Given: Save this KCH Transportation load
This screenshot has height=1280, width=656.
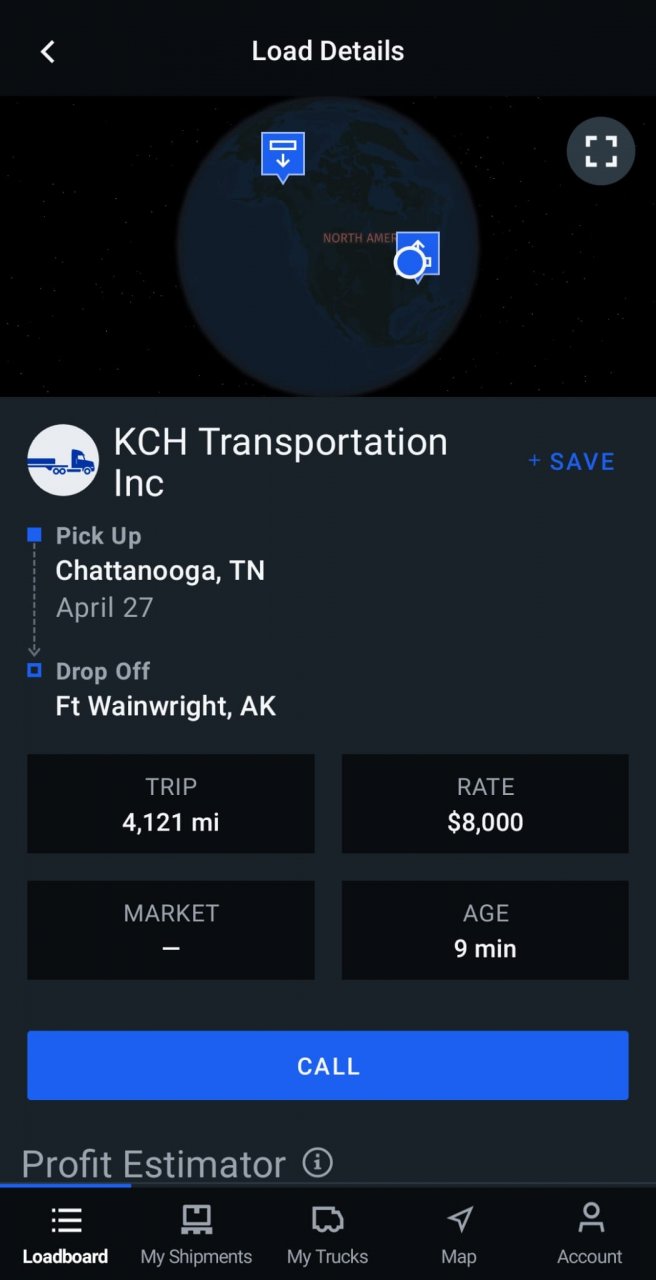Looking at the screenshot, I should tap(571, 461).
